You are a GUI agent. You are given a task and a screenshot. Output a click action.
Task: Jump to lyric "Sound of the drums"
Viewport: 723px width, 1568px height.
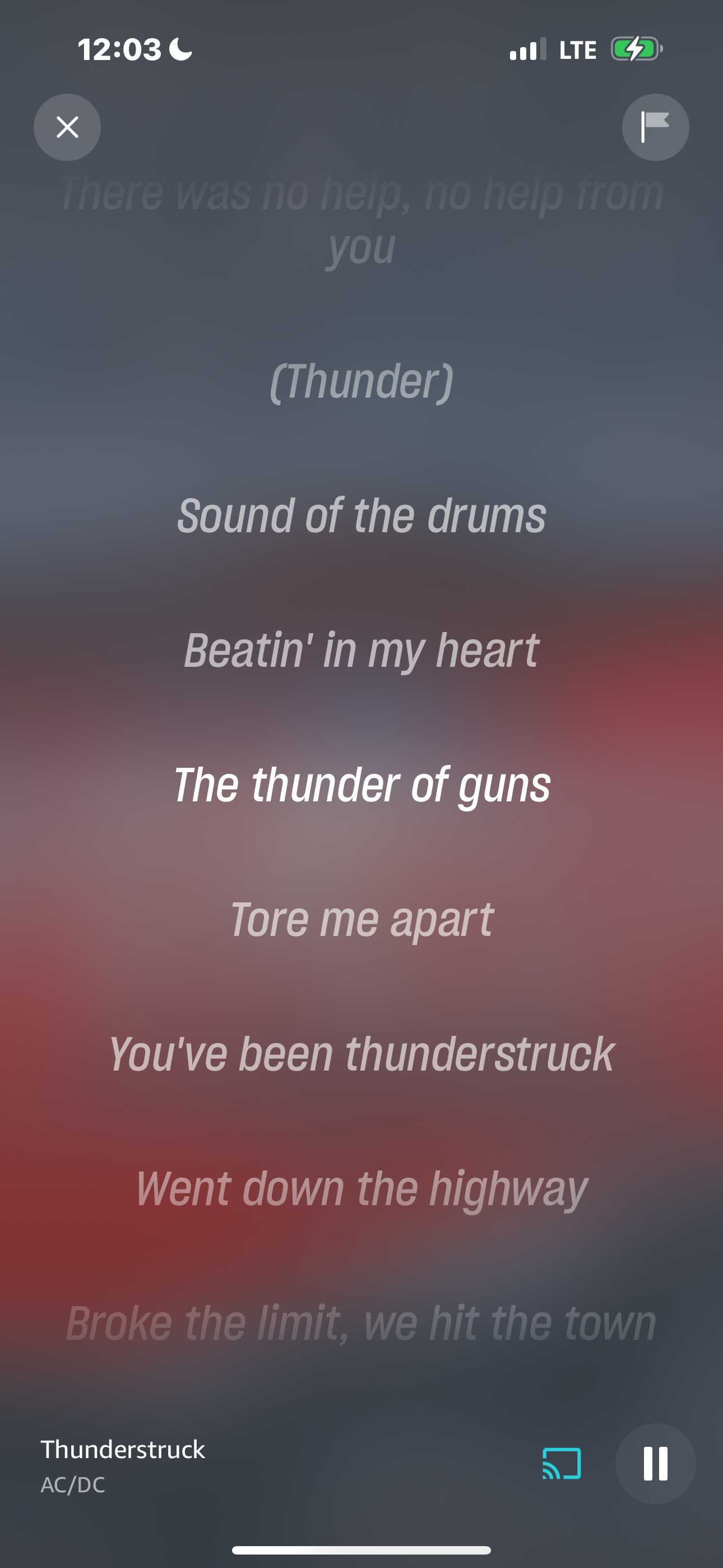tap(361, 516)
